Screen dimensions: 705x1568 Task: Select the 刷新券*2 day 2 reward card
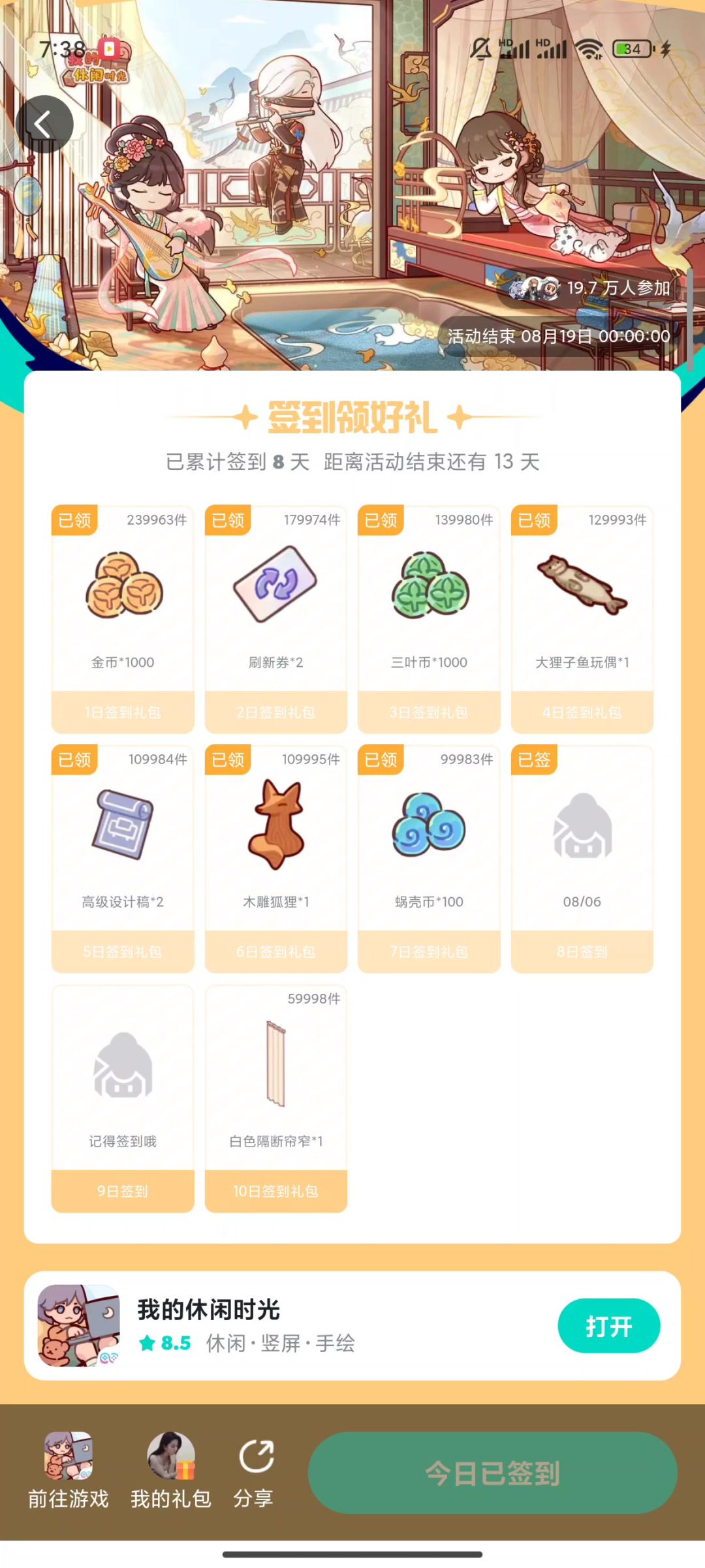coord(276,619)
